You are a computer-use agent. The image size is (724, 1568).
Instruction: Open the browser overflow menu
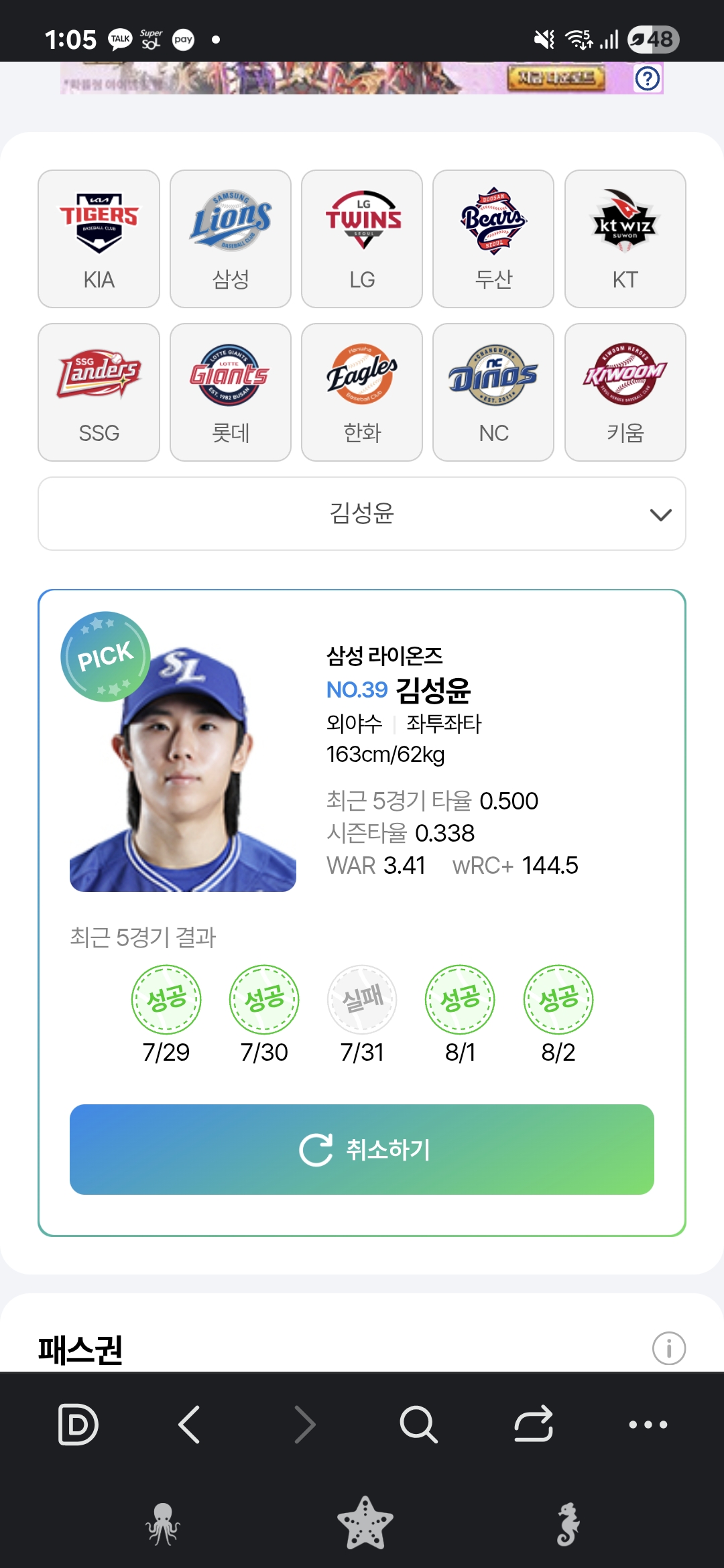click(x=648, y=1424)
